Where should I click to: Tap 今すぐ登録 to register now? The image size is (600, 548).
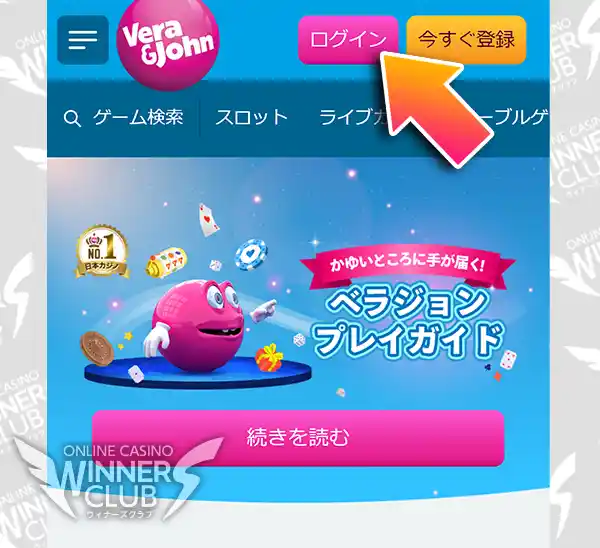[466, 40]
